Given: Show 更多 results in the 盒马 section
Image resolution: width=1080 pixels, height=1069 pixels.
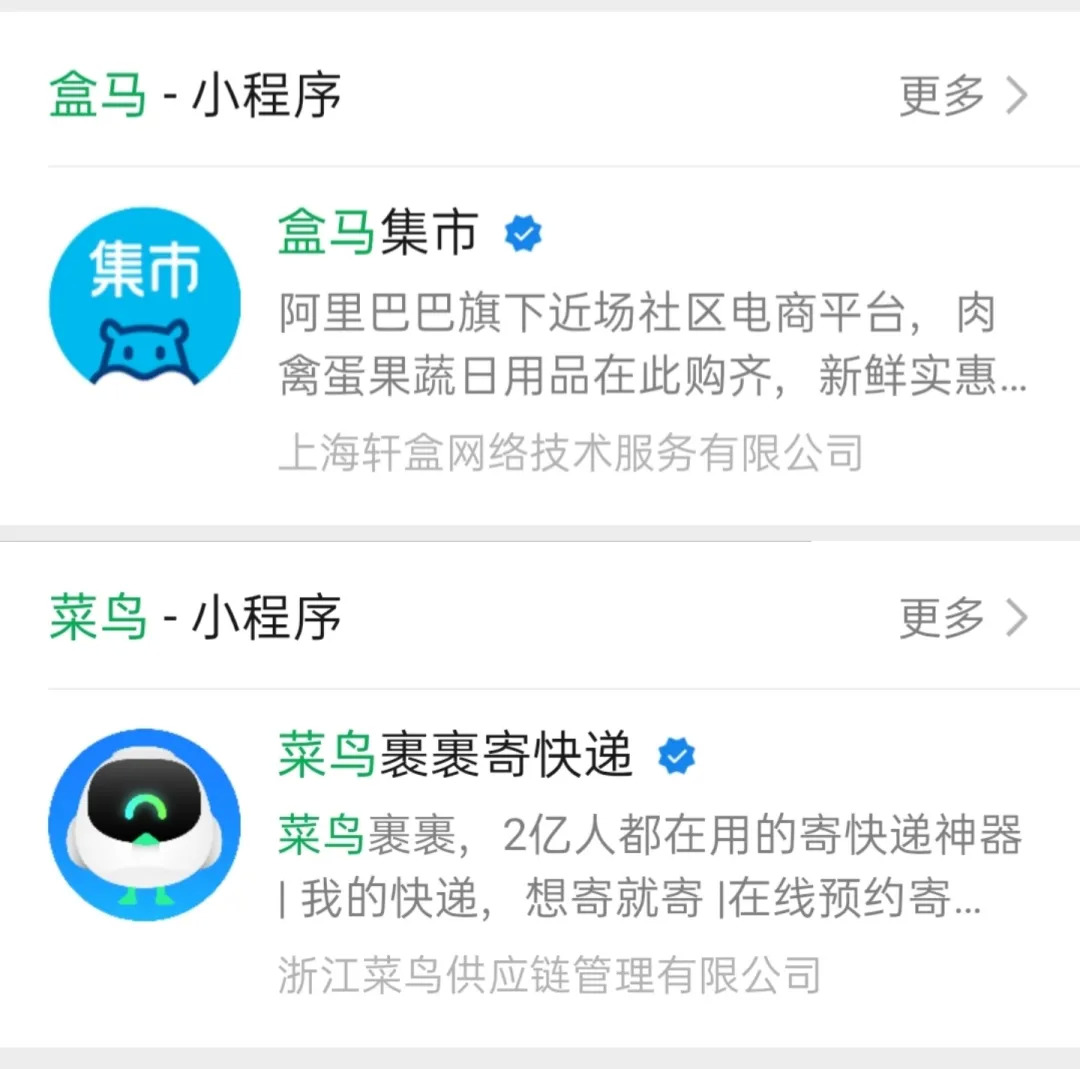Looking at the screenshot, I should [x=962, y=96].
